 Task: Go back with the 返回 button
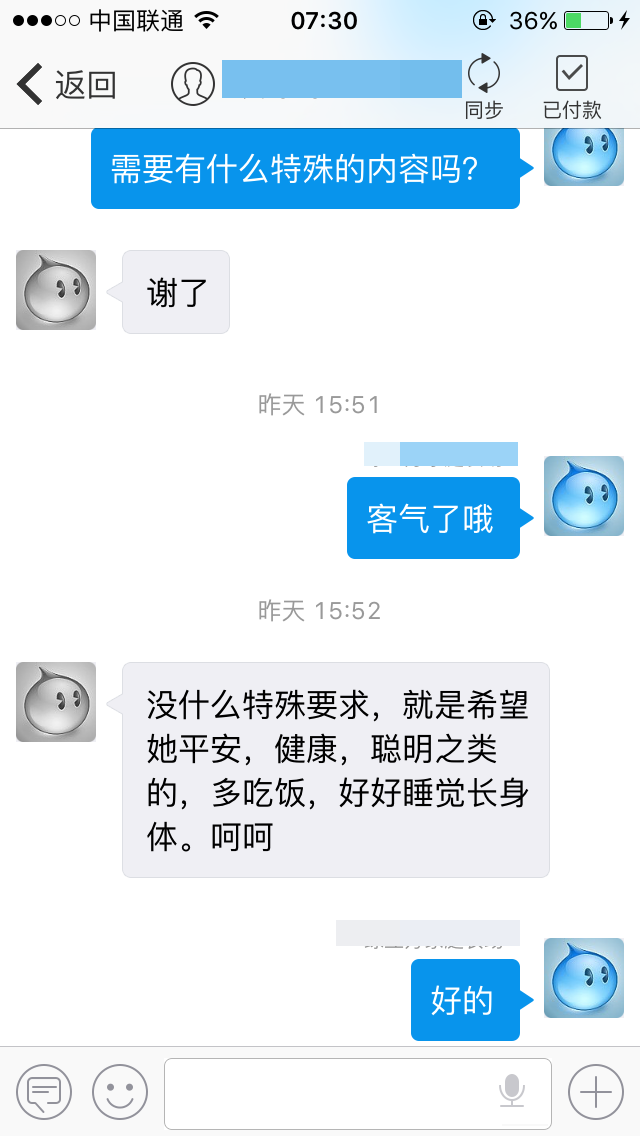pyautogui.click(x=67, y=85)
